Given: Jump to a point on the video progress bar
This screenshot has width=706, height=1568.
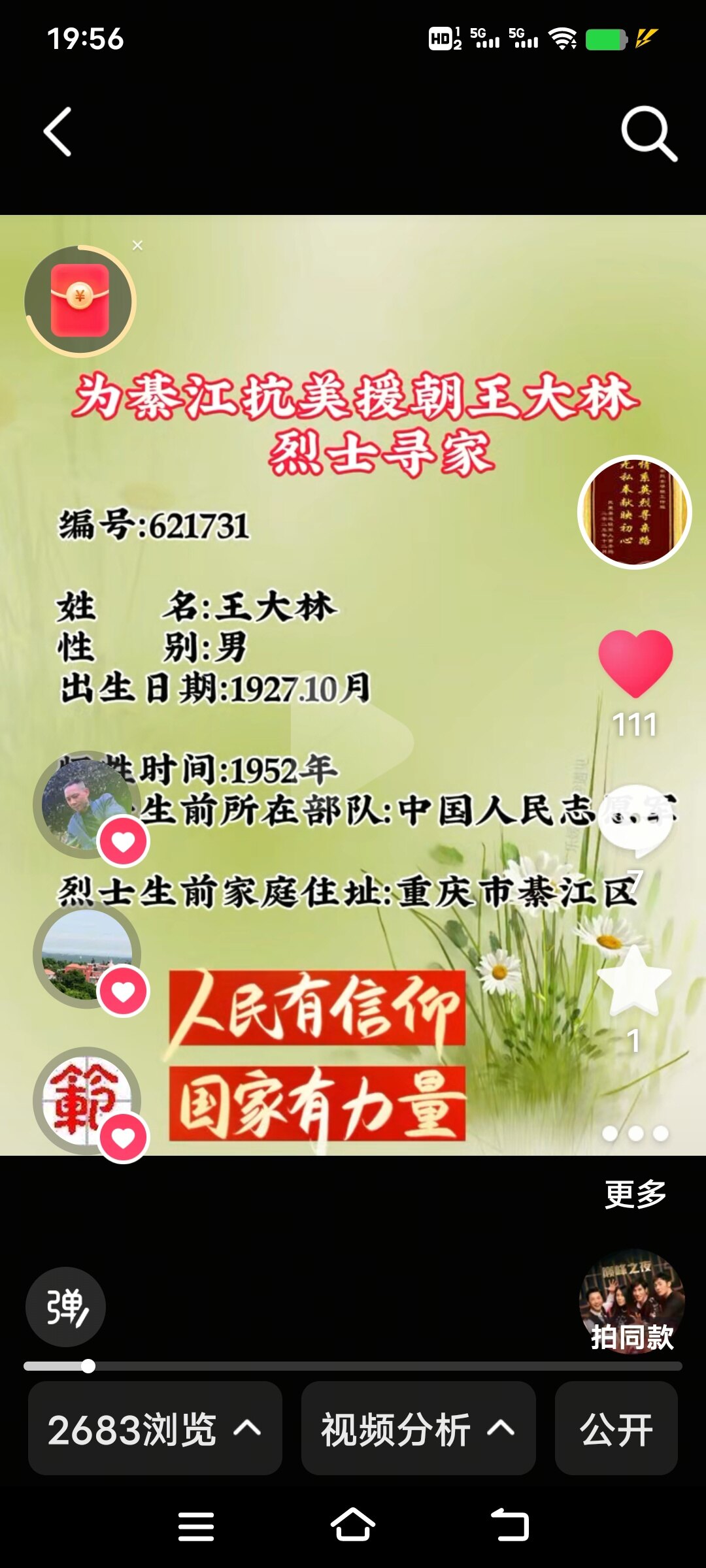Looking at the screenshot, I should point(353,1366).
